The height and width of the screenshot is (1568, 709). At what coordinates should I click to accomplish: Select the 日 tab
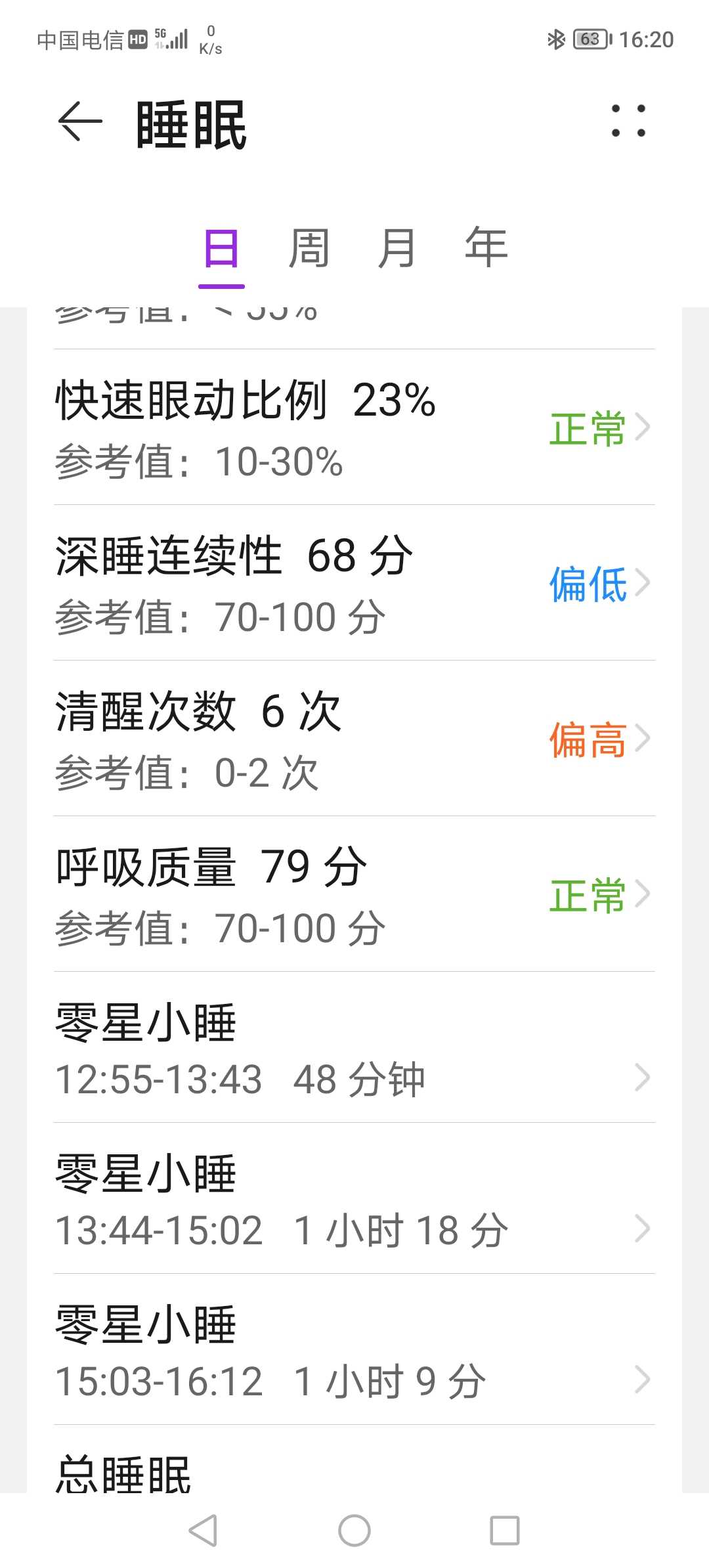[221, 250]
